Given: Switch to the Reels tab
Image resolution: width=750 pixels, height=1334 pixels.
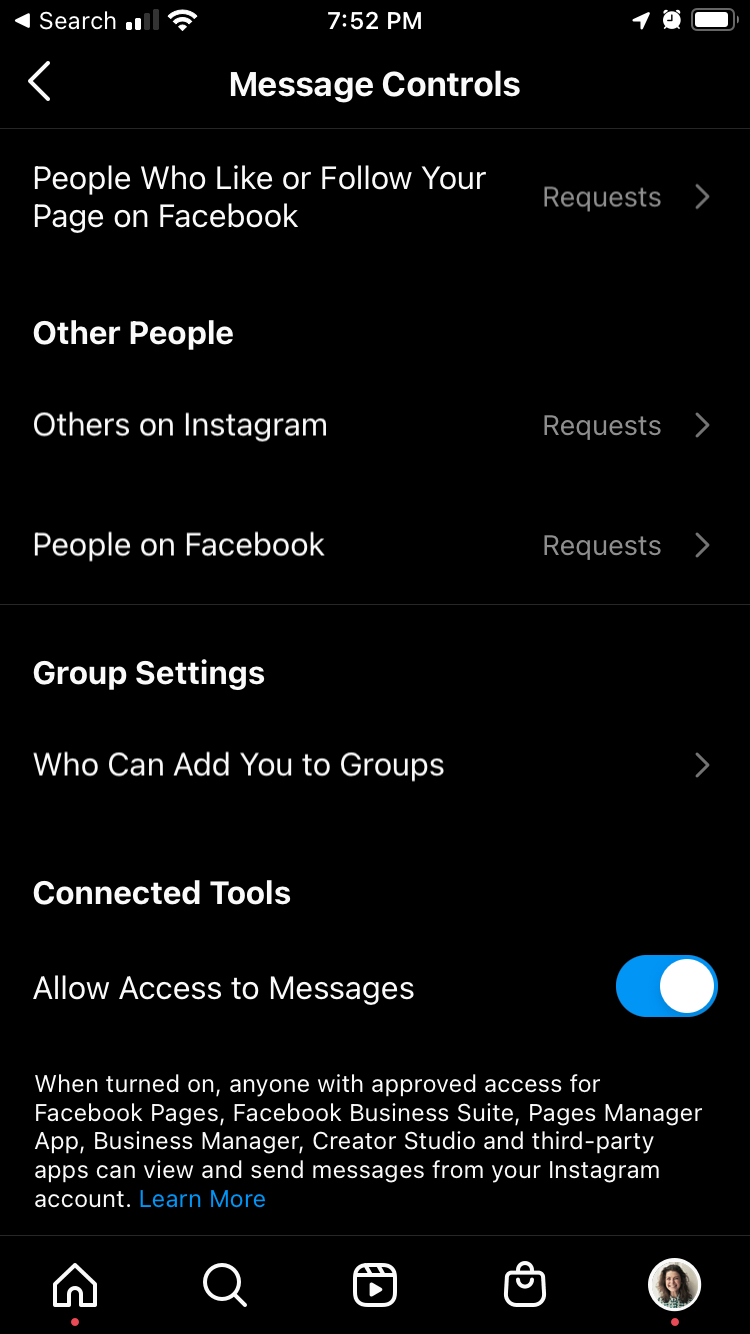Looking at the screenshot, I should 375,1285.
